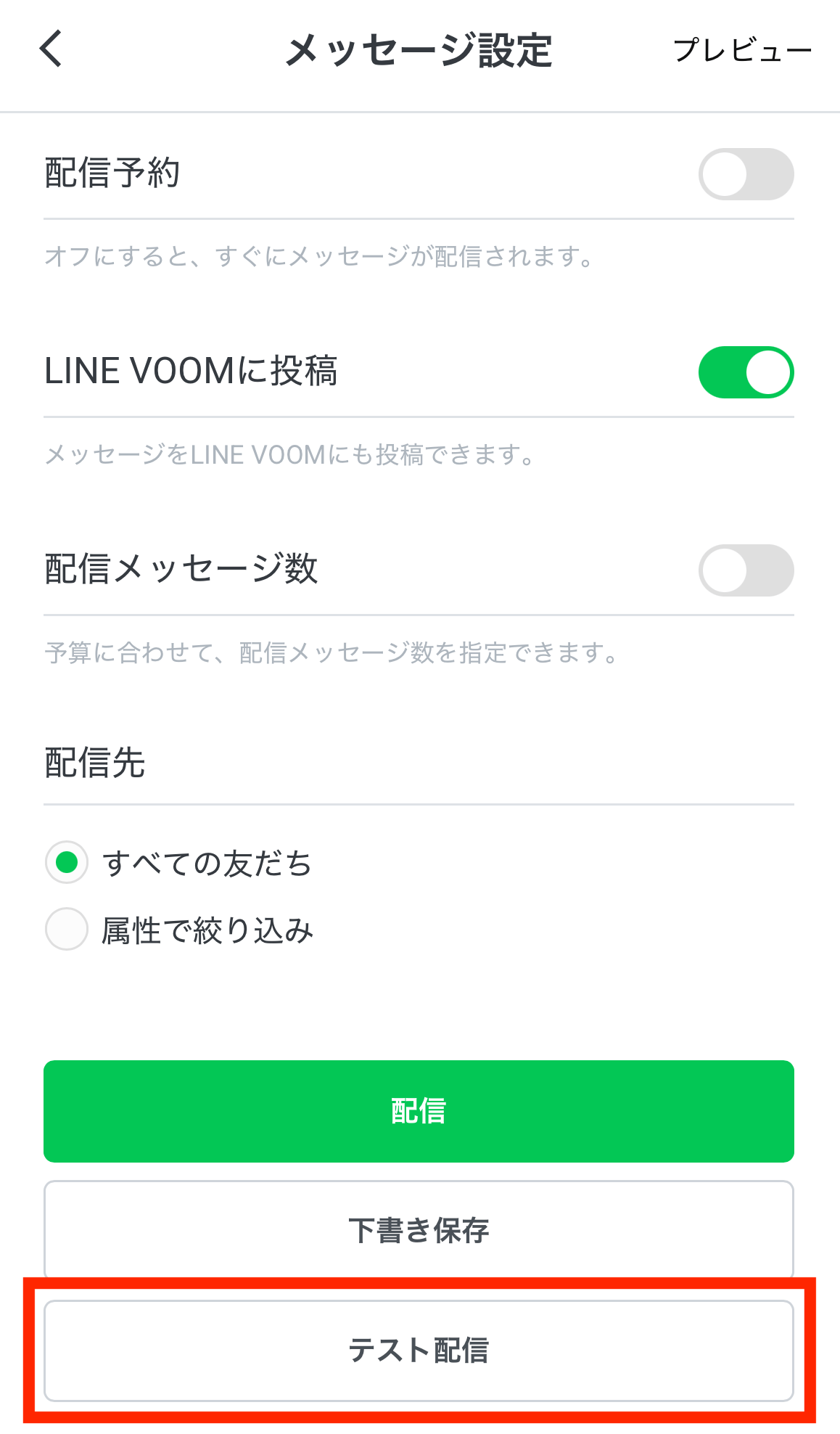This screenshot has height=1434, width=840.
Task: Enable the 配信予約 schedule toggle
Action: pyautogui.click(x=746, y=174)
